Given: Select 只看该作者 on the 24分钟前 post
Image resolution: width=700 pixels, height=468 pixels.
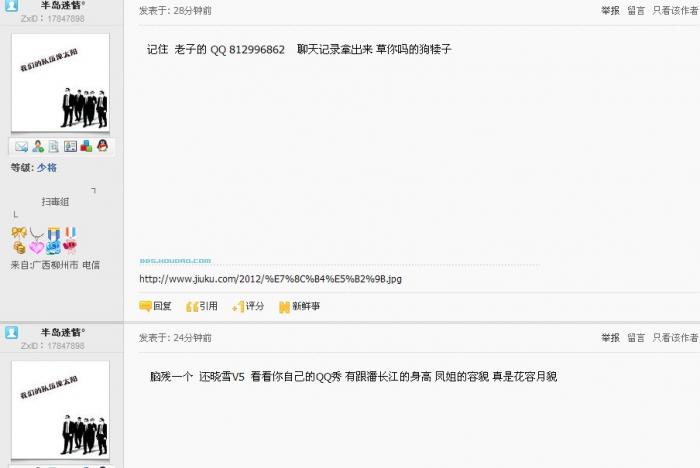Looking at the screenshot, I should pos(676,338).
